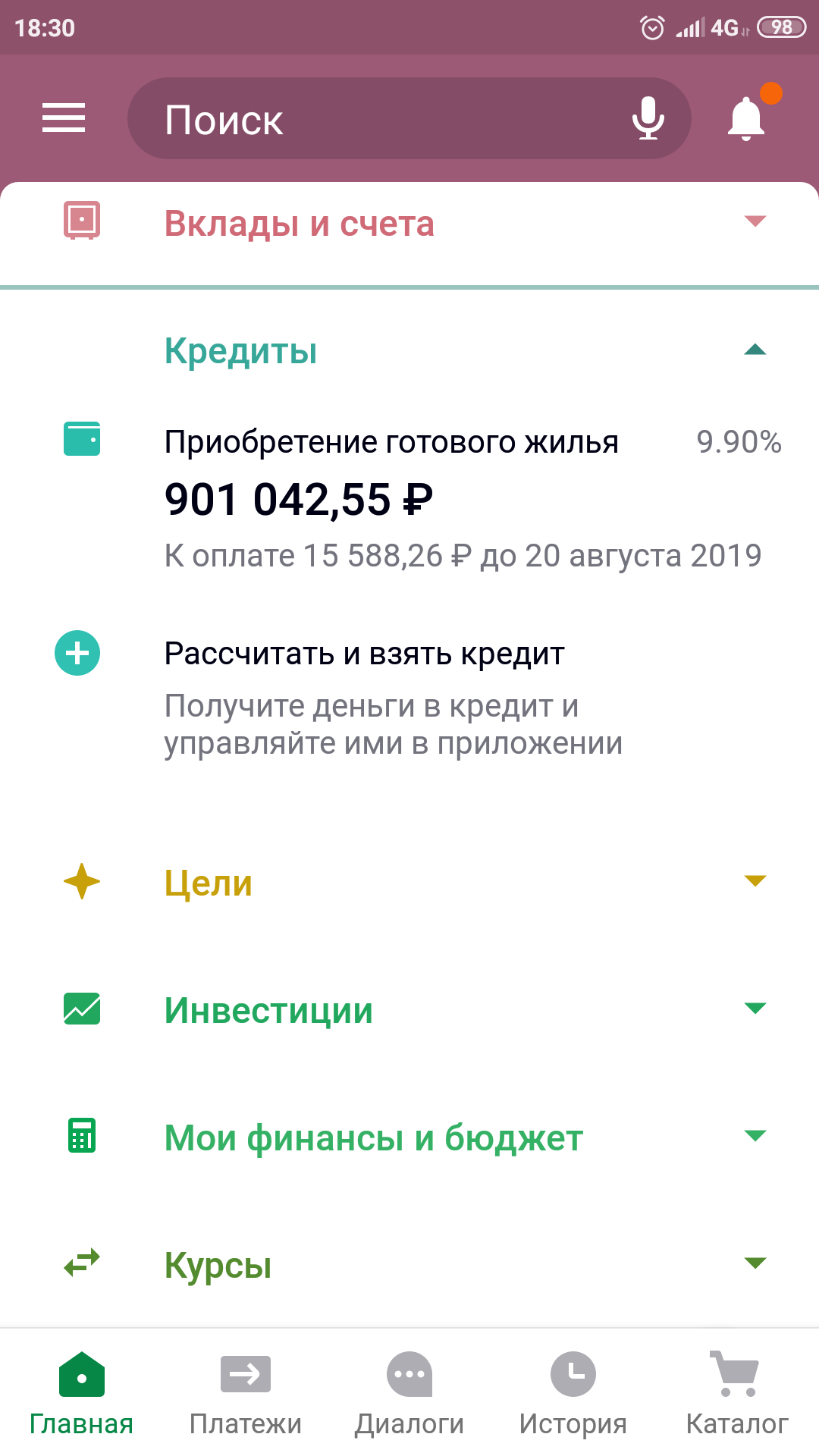Expand Мои финансы и бюджет
This screenshot has width=819, height=1456.
coord(409,1137)
